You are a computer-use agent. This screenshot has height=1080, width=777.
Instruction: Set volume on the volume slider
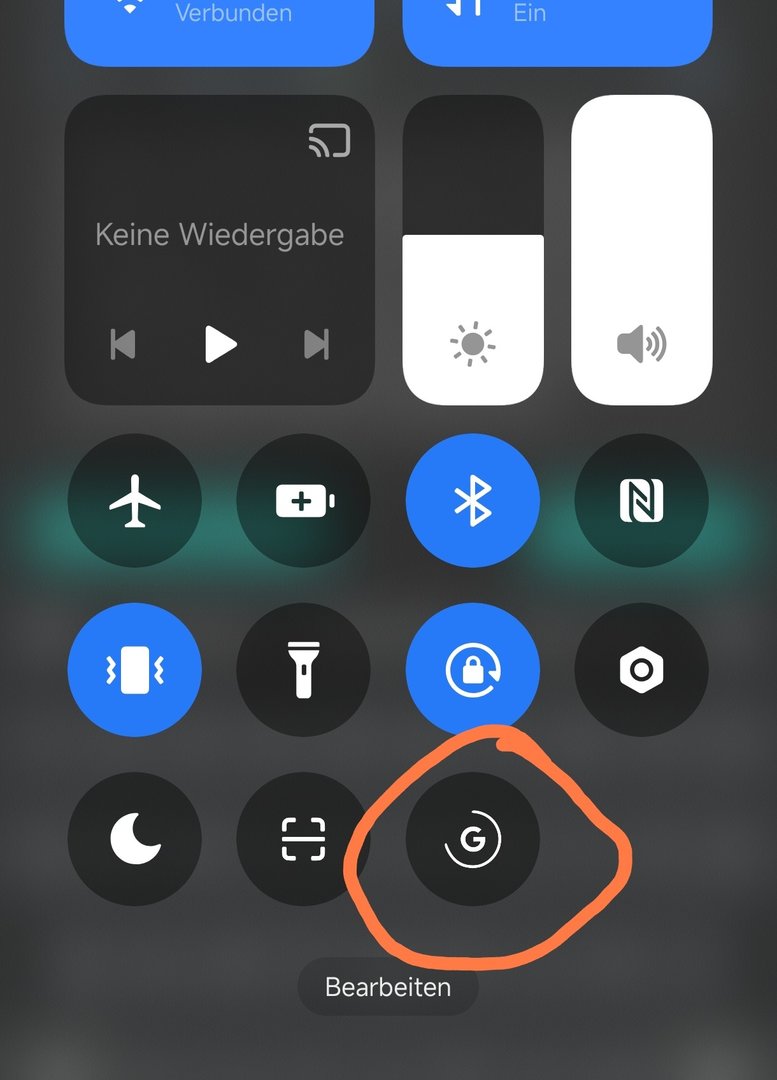(641, 250)
